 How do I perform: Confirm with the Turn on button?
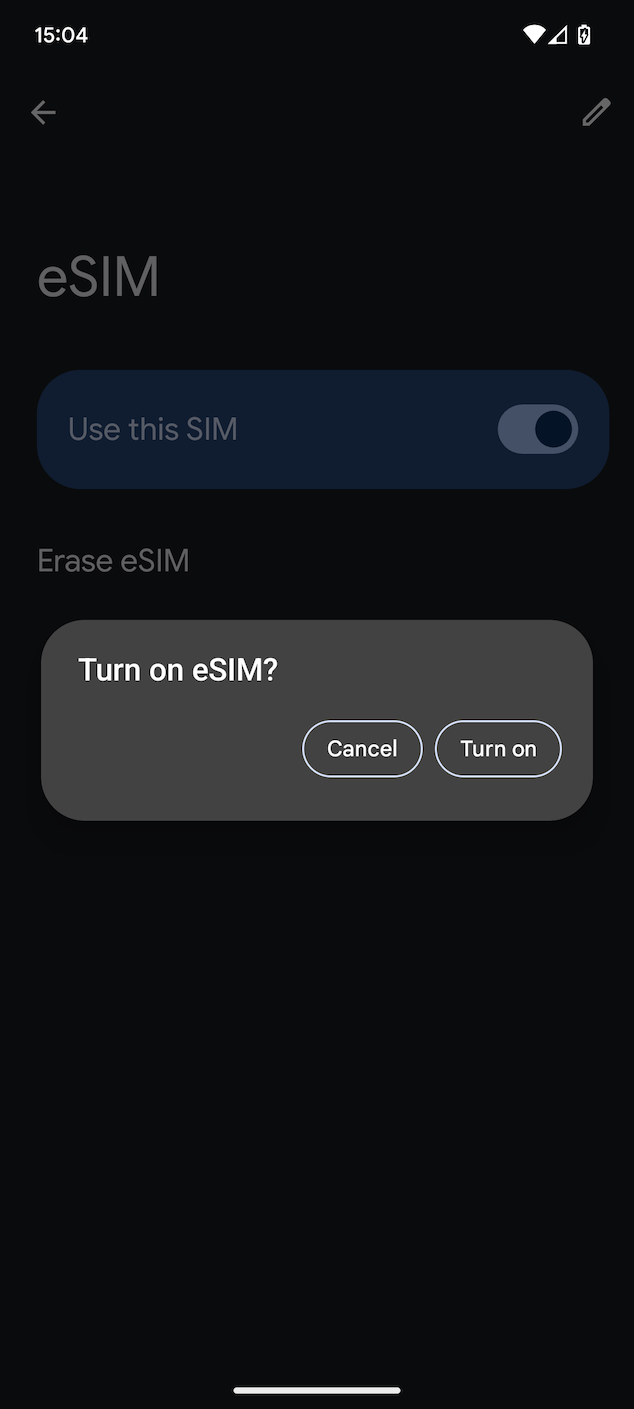(x=498, y=749)
